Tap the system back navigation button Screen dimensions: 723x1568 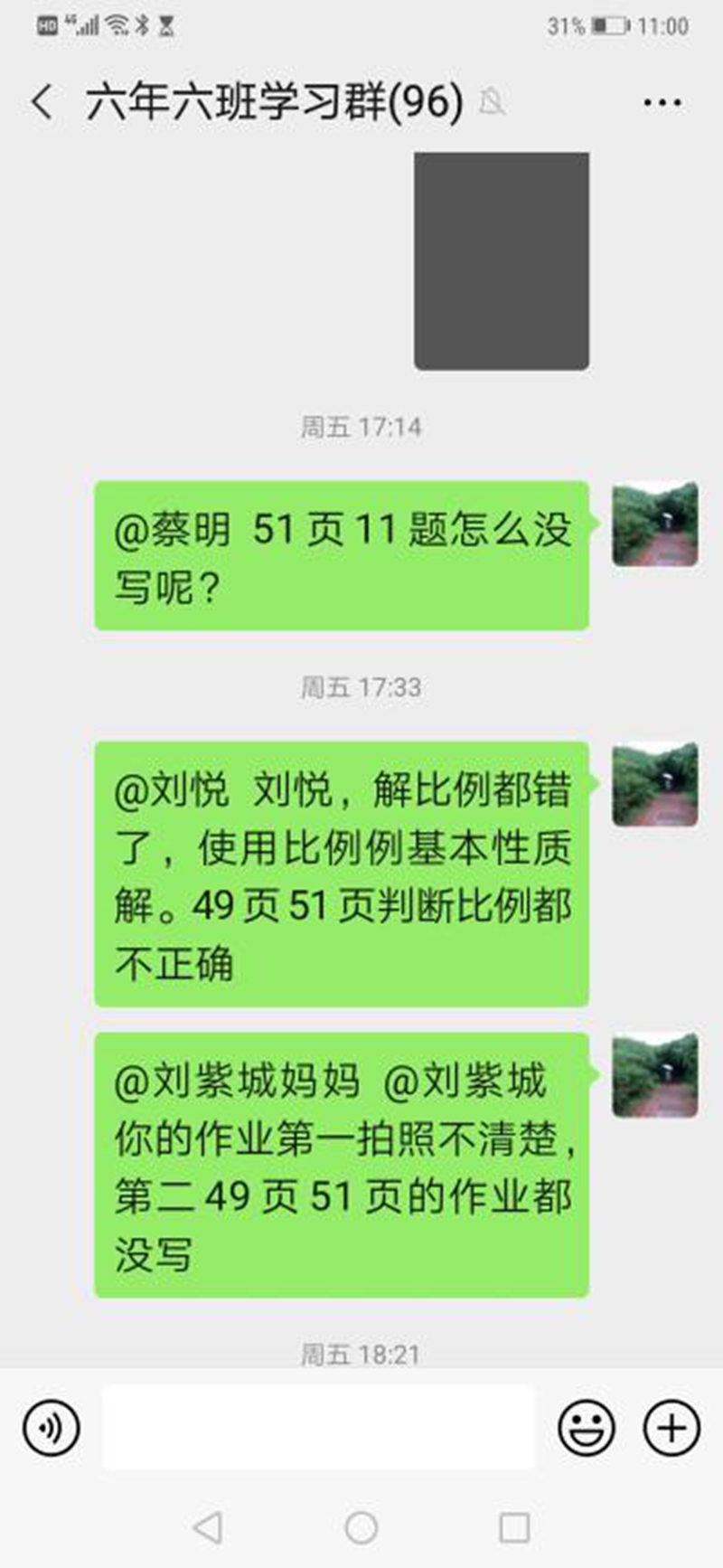[x=208, y=1527]
